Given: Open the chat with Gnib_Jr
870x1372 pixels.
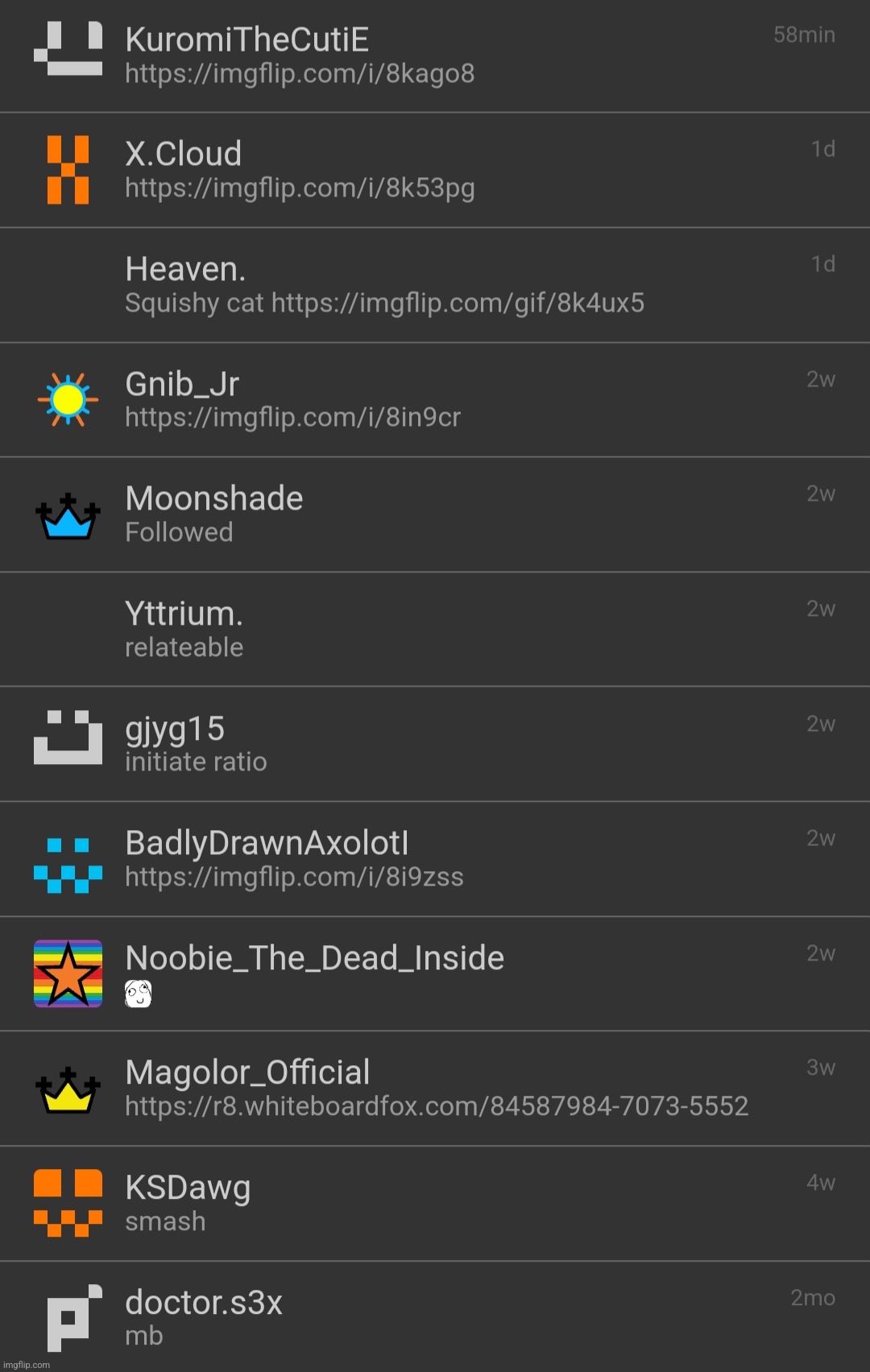Looking at the screenshot, I should click(435, 399).
